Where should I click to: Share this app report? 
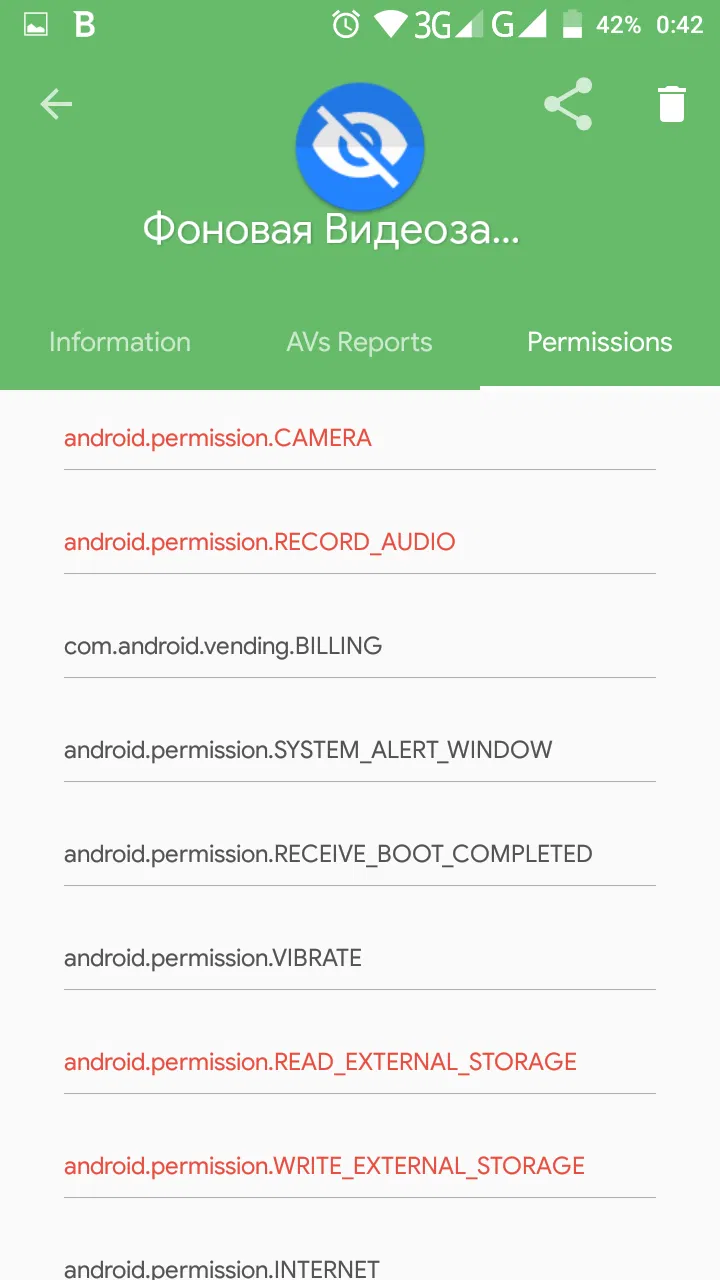568,104
